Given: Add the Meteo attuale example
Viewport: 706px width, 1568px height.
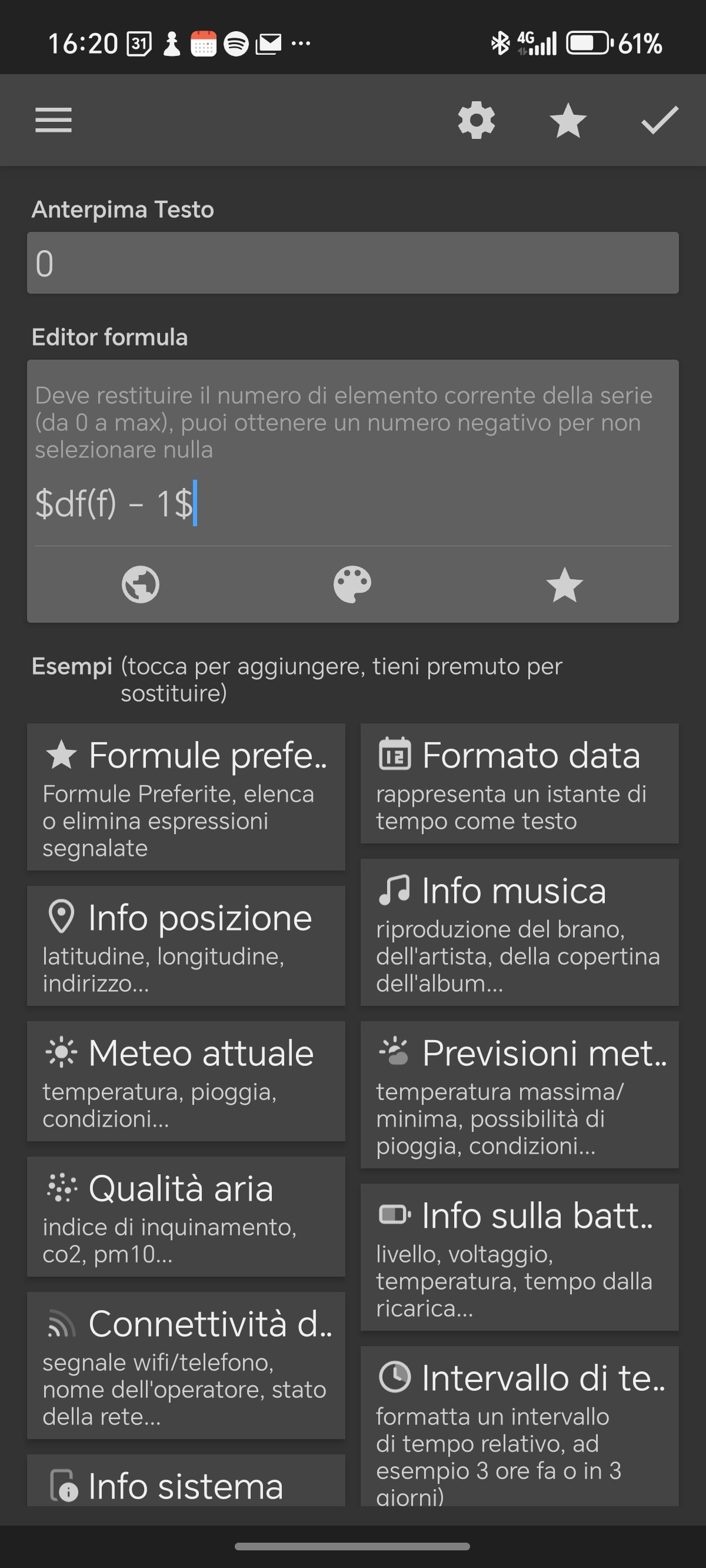Looking at the screenshot, I should click(186, 1081).
